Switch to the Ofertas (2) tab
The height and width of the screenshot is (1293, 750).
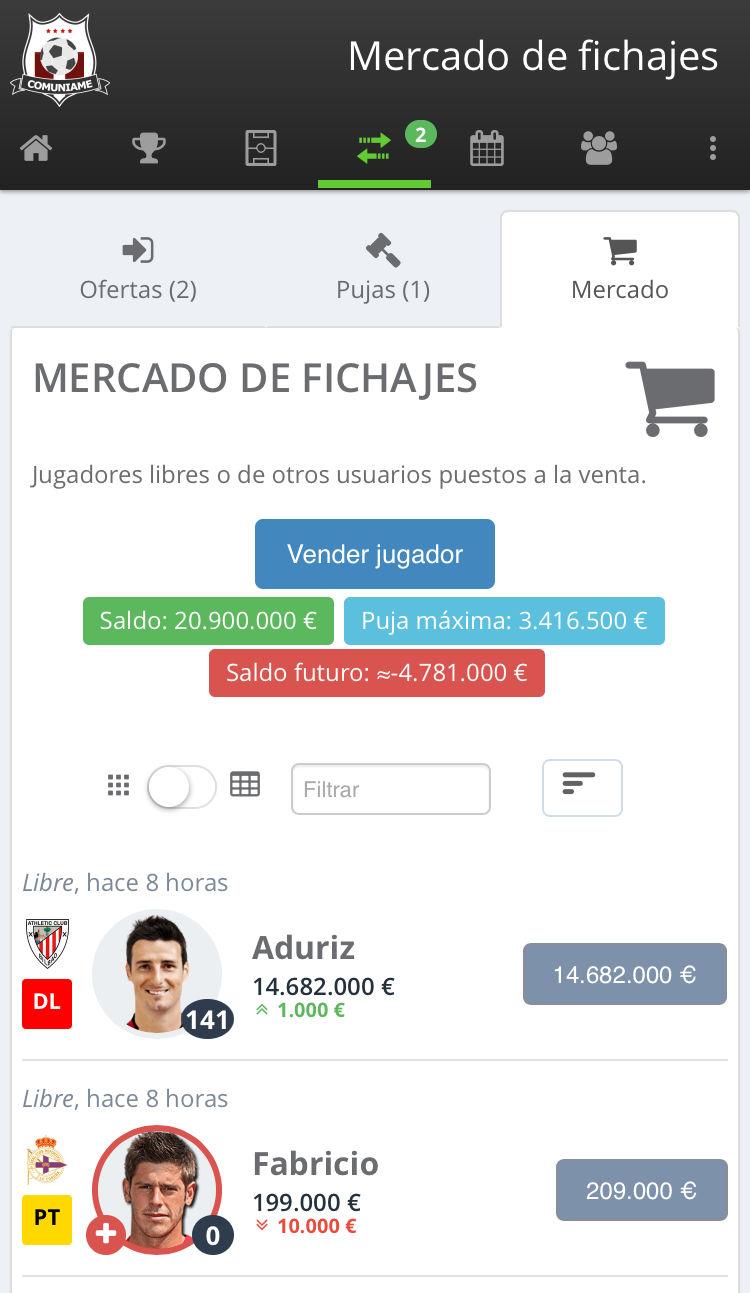click(138, 269)
